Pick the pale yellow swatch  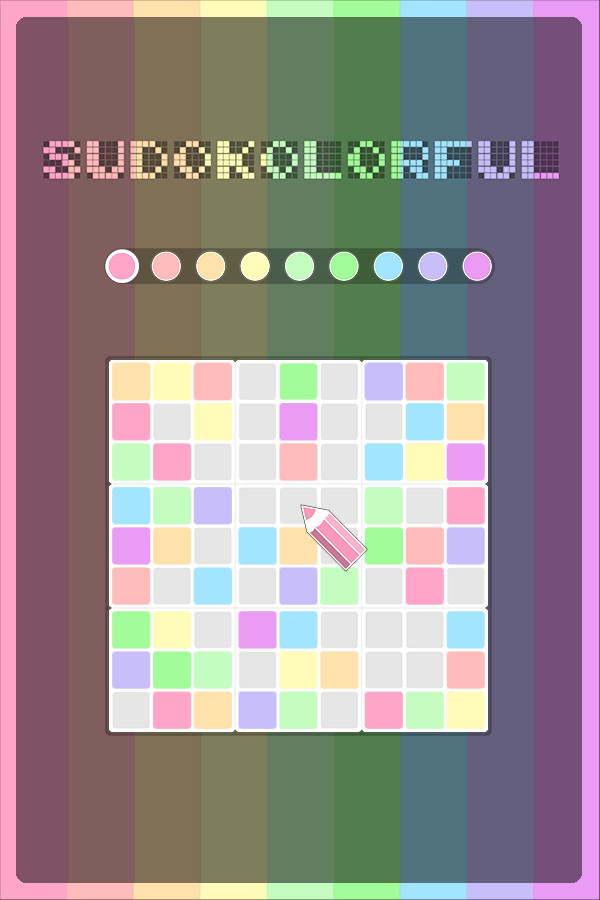(x=255, y=266)
